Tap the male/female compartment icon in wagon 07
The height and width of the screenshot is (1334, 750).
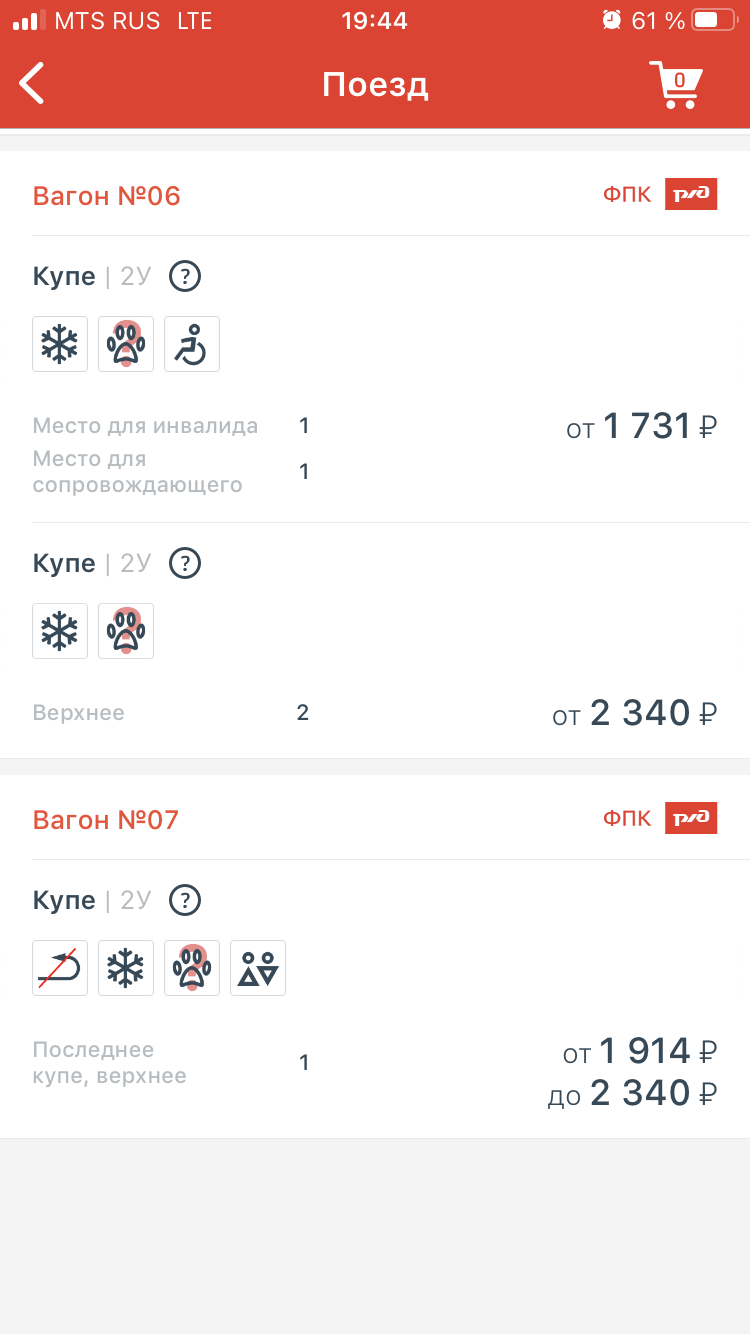(x=258, y=968)
